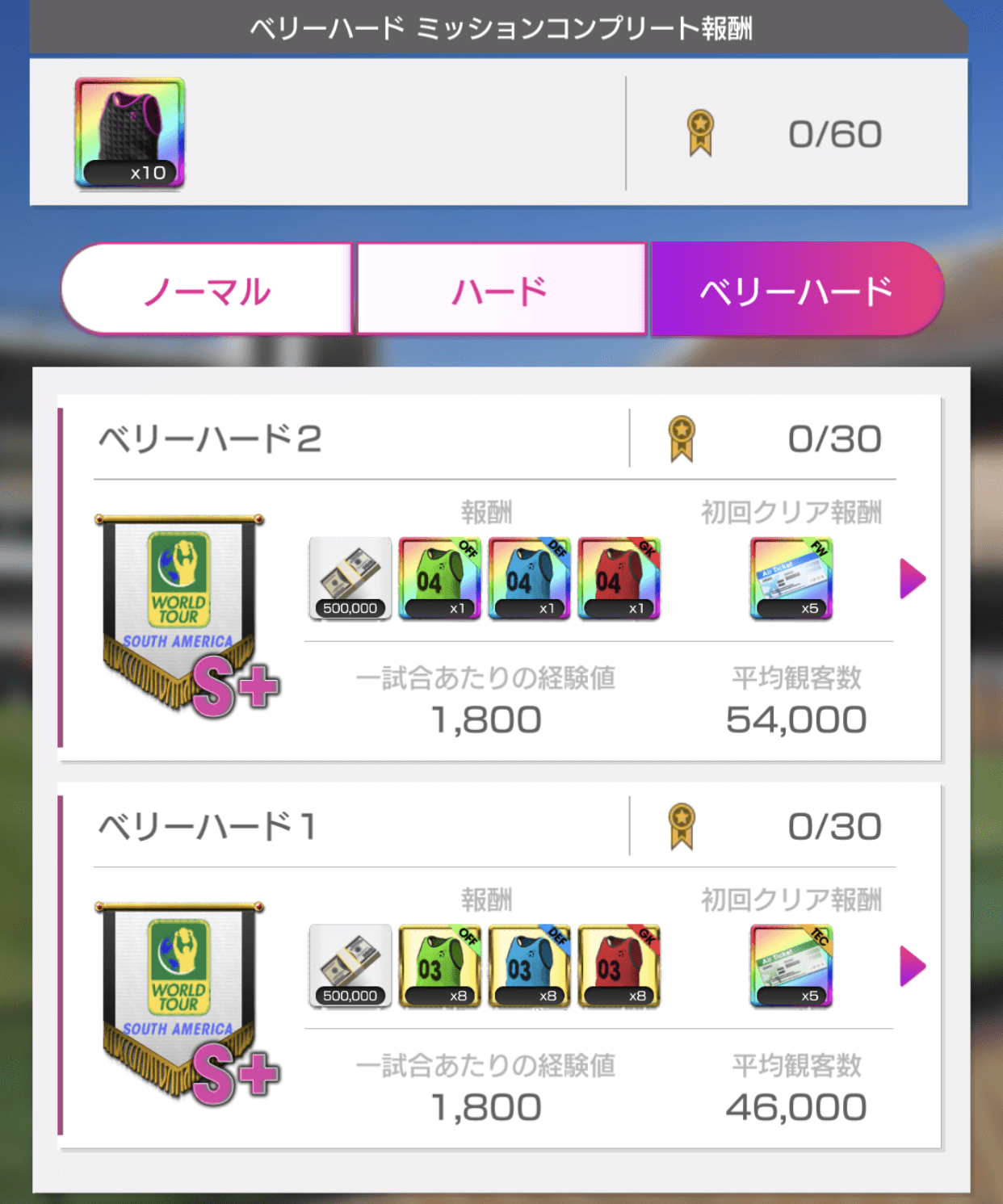Tap the blue DEF 04 vest reward
The height and width of the screenshot is (1204, 1003).
[x=531, y=577]
